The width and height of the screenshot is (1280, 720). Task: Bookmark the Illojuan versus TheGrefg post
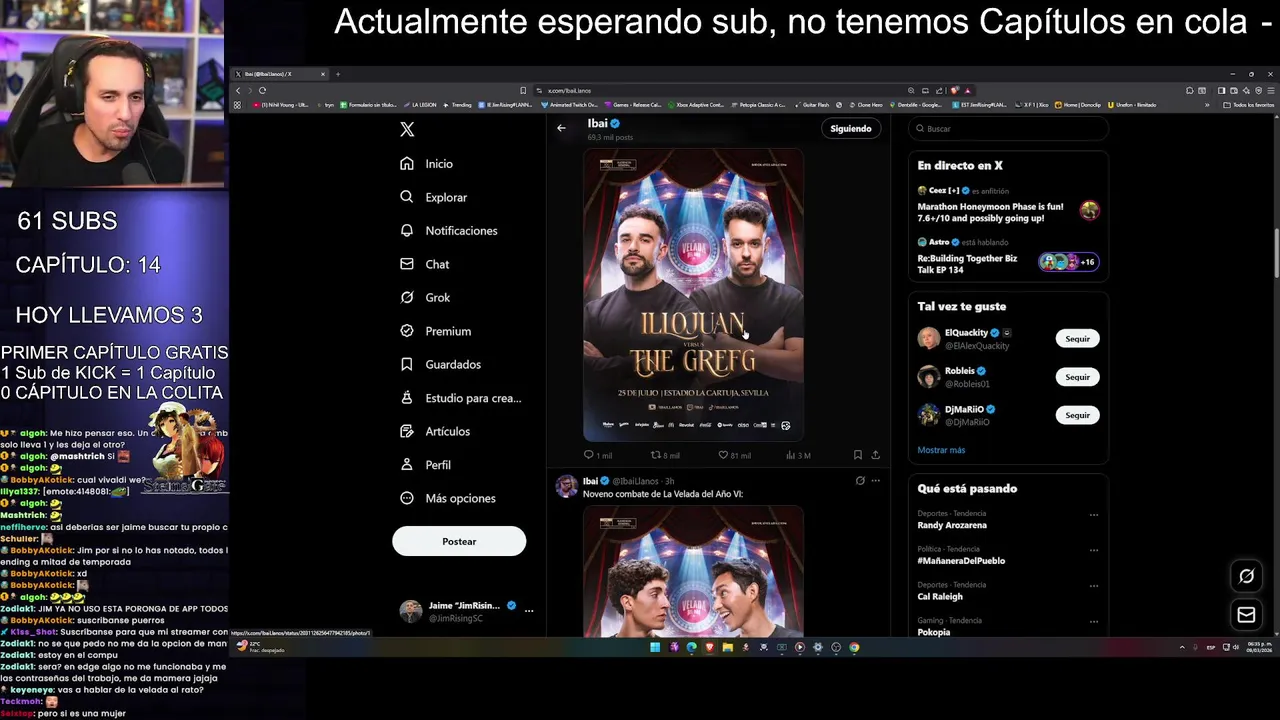[x=857, y=455]
